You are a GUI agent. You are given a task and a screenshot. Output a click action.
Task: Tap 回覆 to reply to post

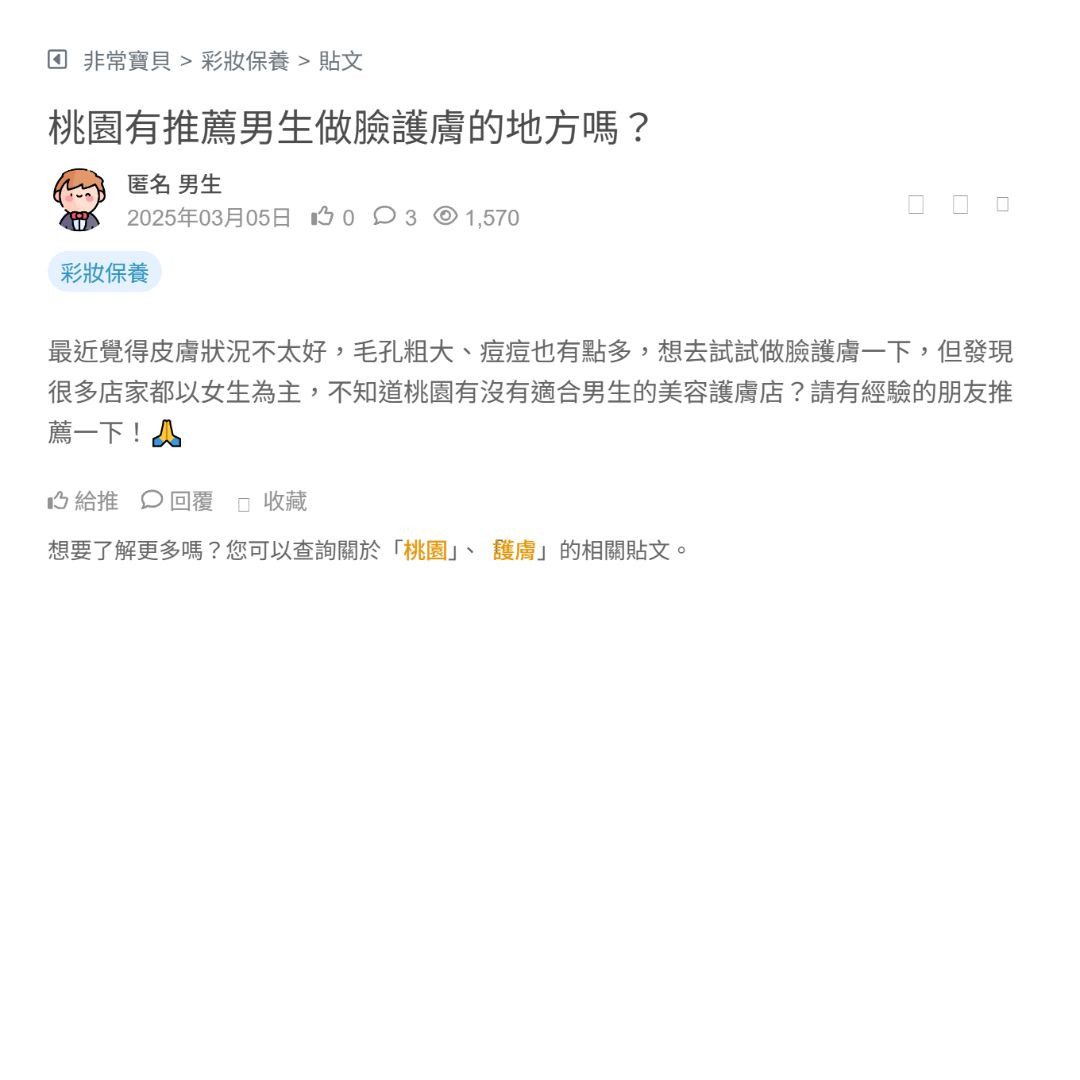(177, 501)
